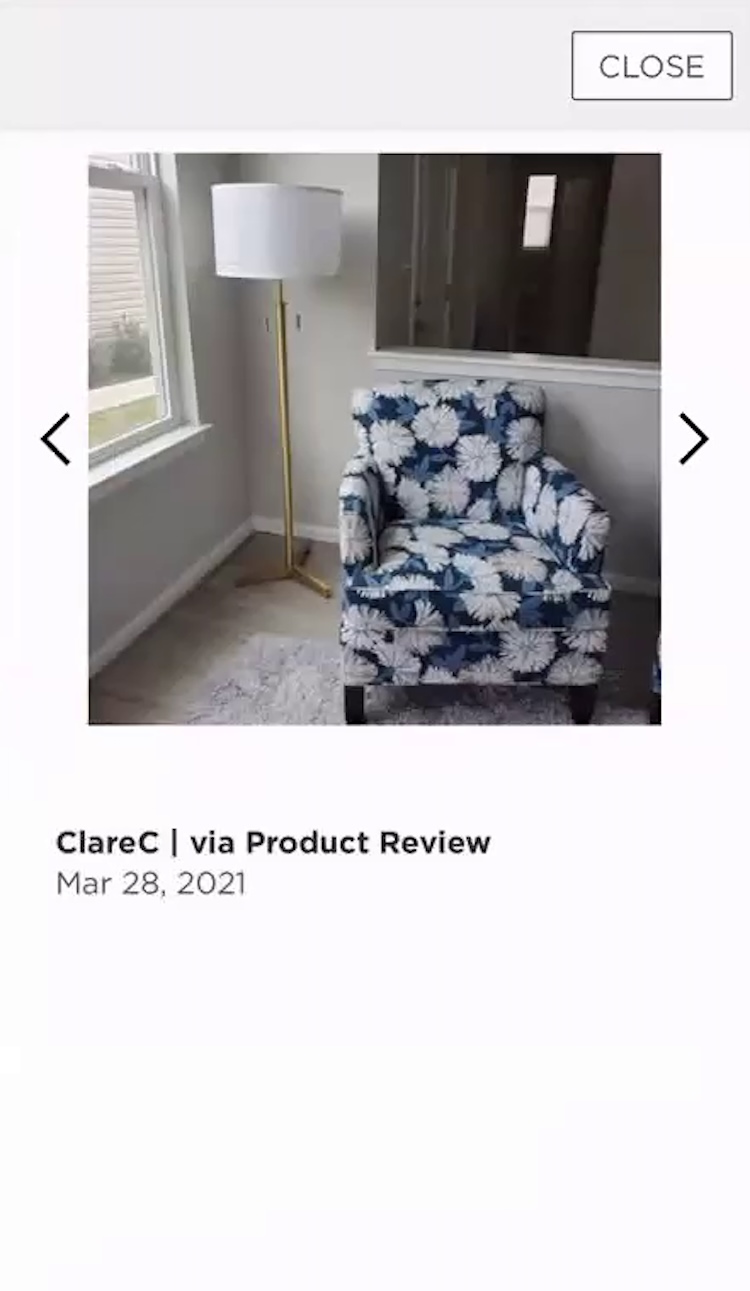
Task: Go to the previous review photo
Action: [56, 439]
